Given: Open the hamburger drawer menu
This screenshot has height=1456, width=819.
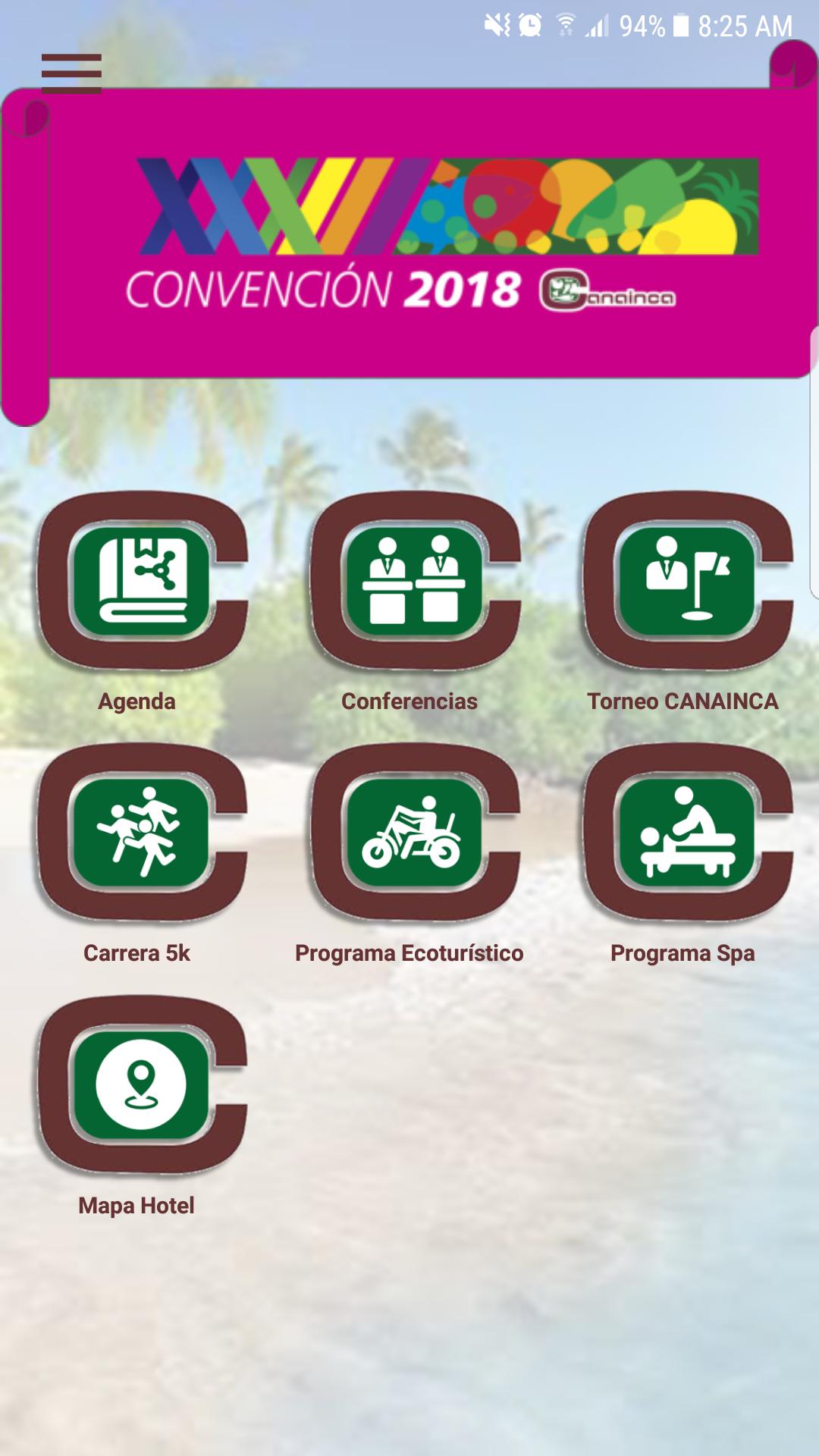Looking at the screenshot, I should tap(71, 74).
